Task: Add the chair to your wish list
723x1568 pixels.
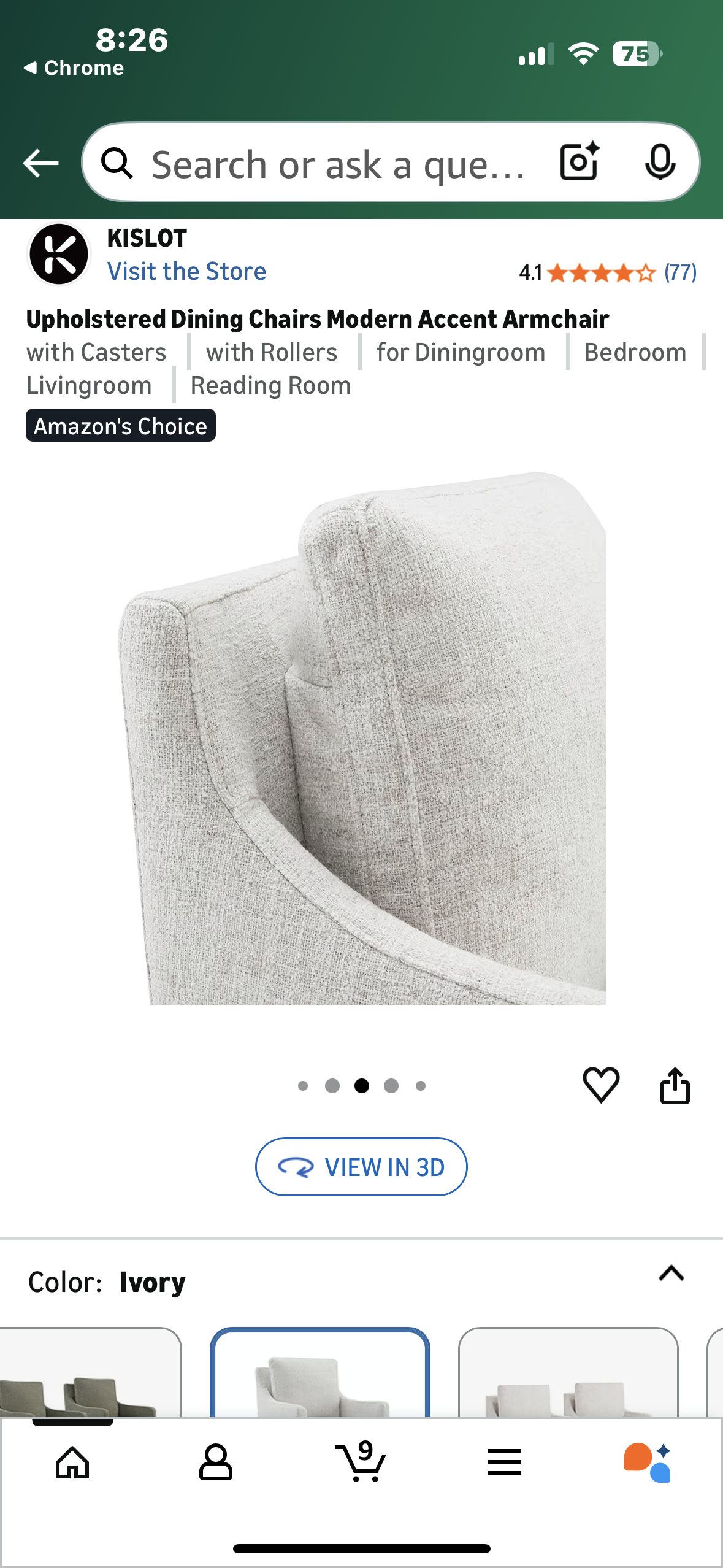Action: [601, 1085]
